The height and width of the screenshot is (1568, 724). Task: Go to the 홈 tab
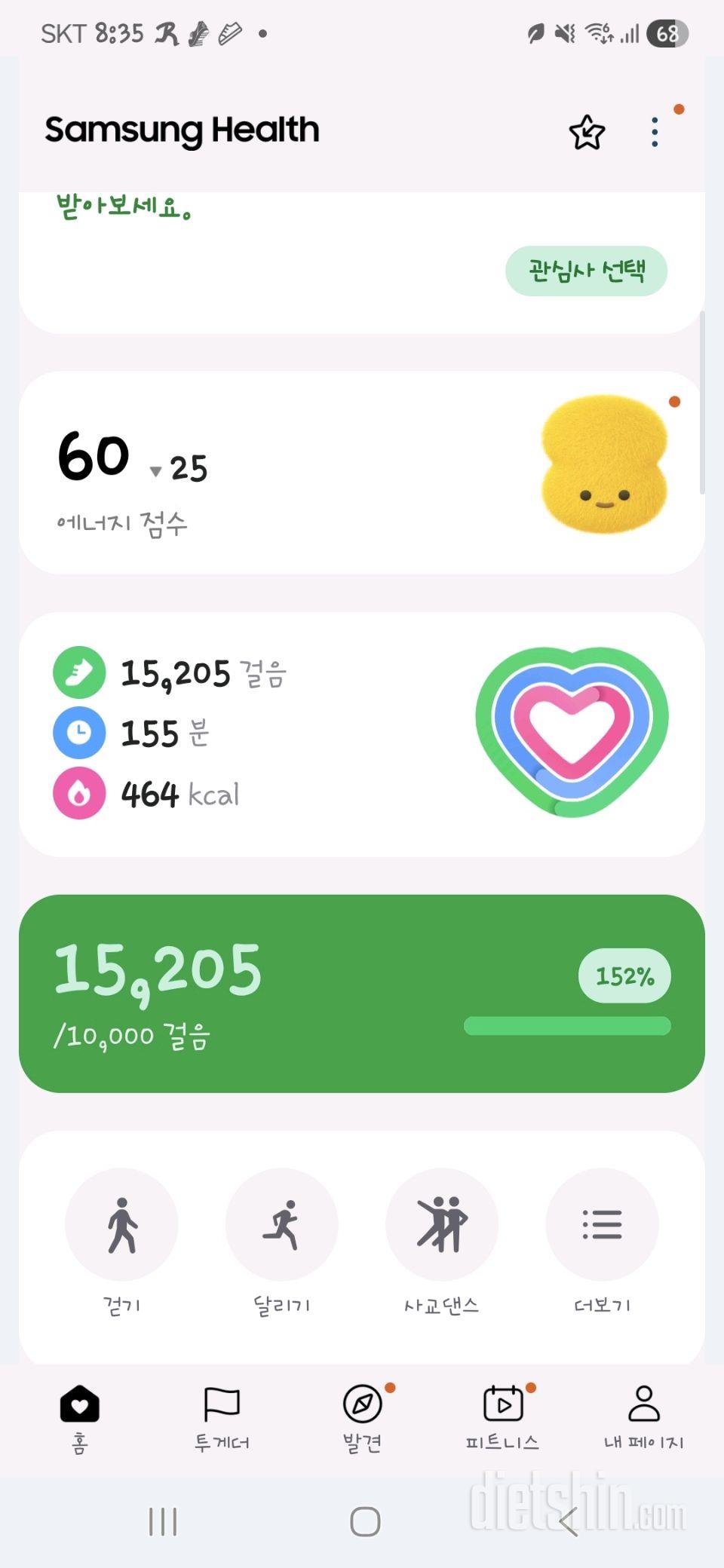point(80,1417)
